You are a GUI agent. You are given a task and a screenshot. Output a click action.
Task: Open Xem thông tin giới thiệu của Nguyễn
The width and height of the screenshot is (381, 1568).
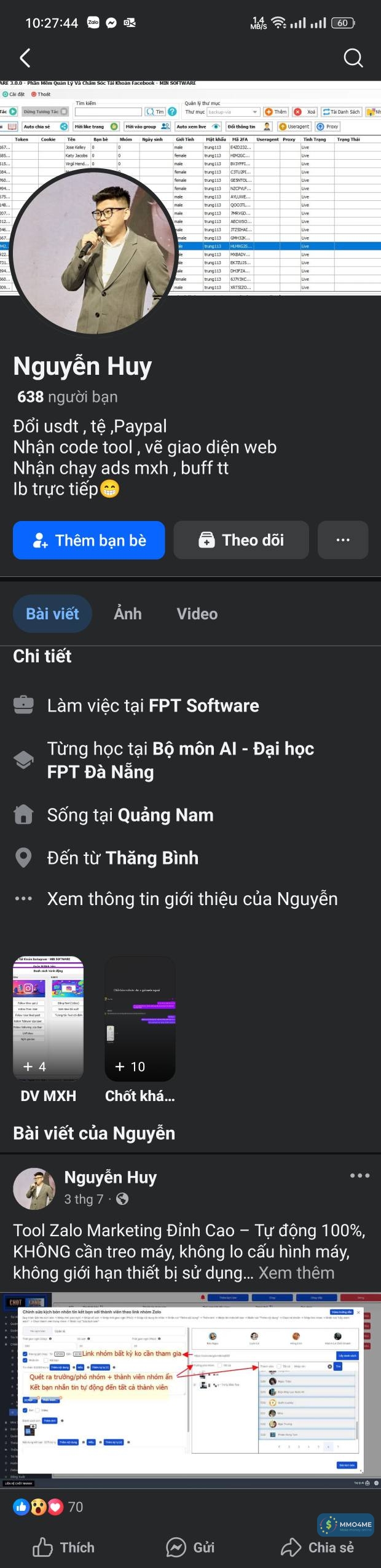point(192,899)
